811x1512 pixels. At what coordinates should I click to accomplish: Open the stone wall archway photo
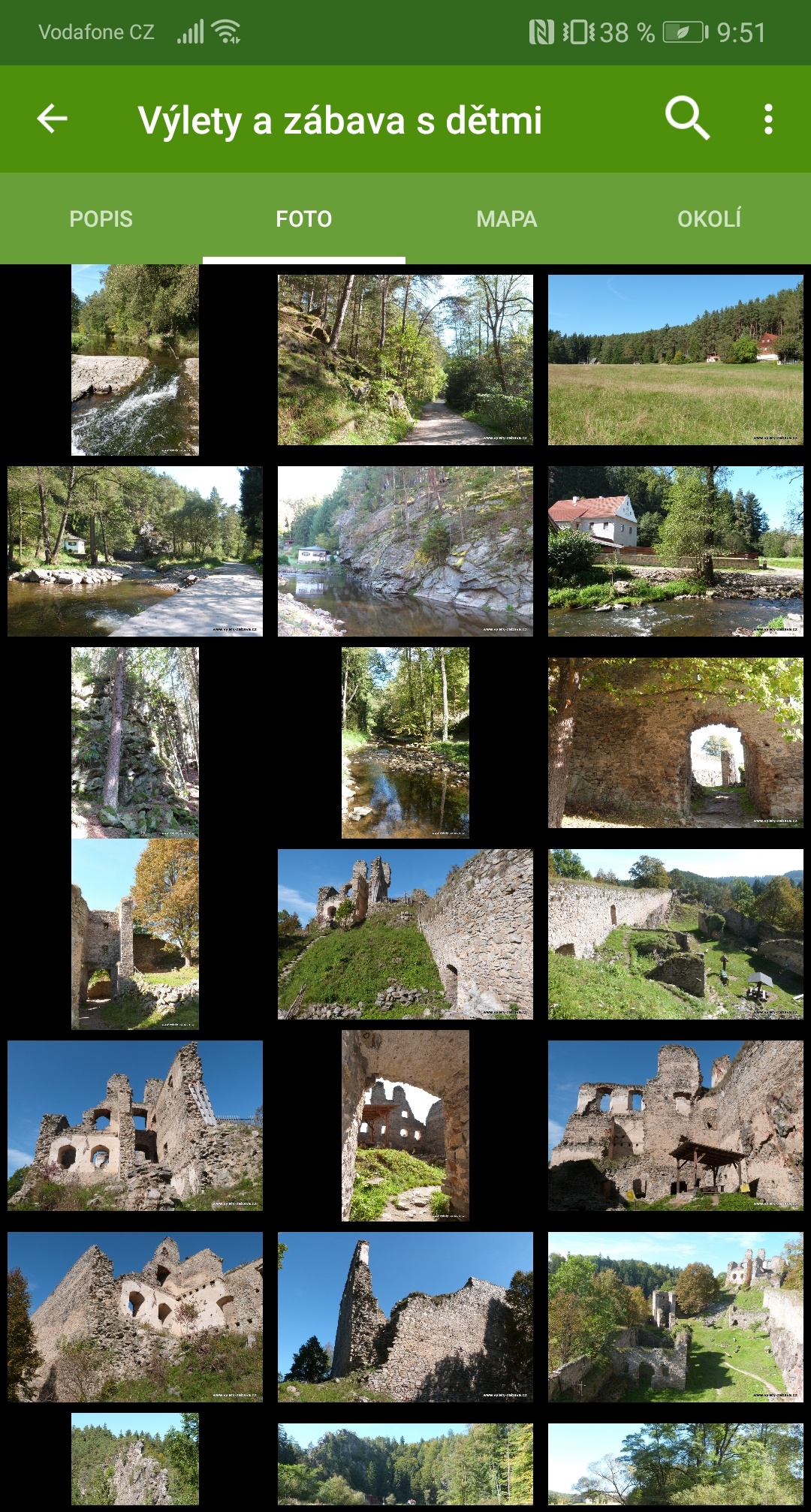pyautogui.click(x=676, y=742)
